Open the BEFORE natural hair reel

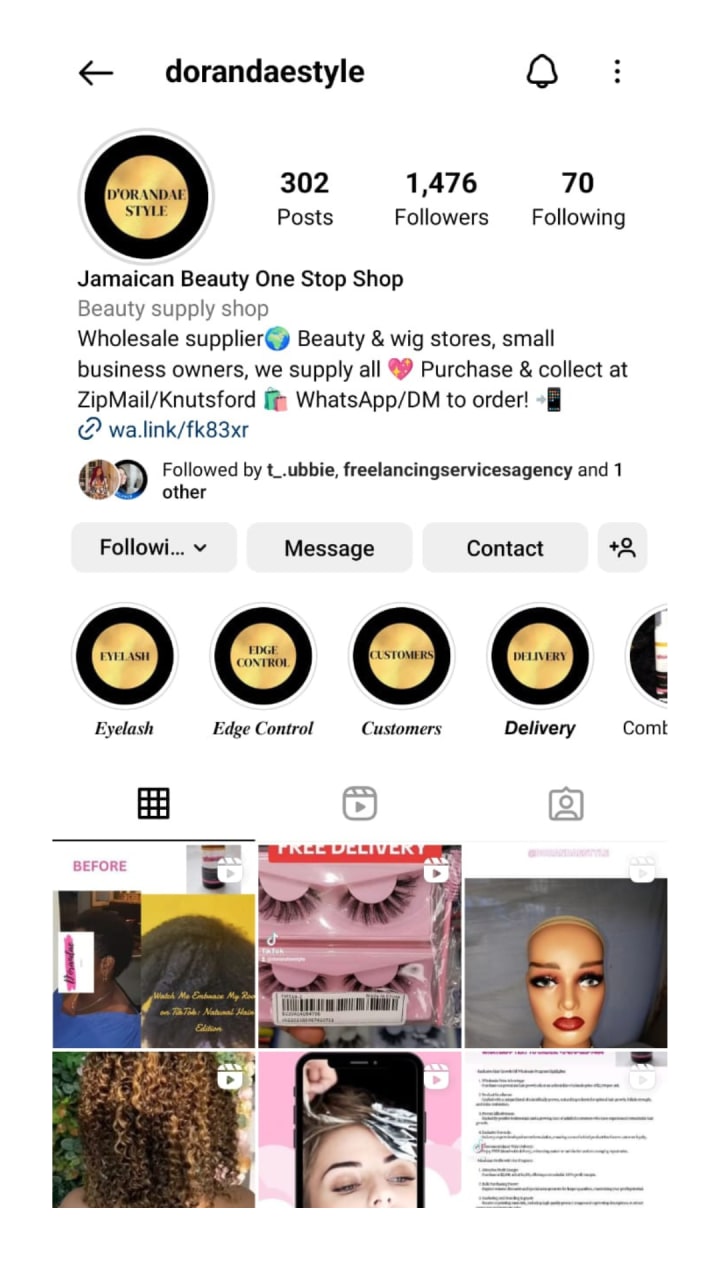click(153, 945)
